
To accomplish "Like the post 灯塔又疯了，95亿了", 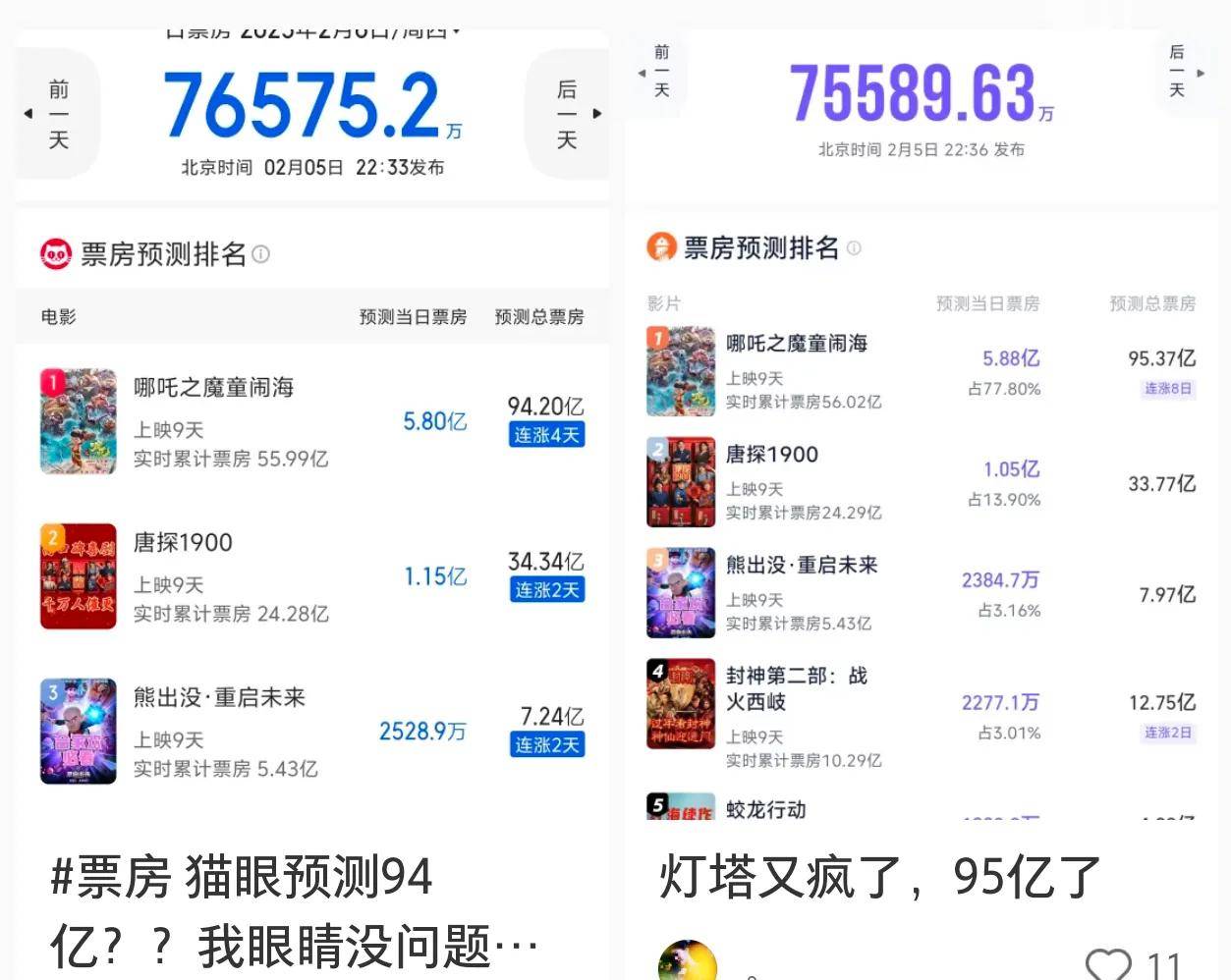I will (1108, 963).
